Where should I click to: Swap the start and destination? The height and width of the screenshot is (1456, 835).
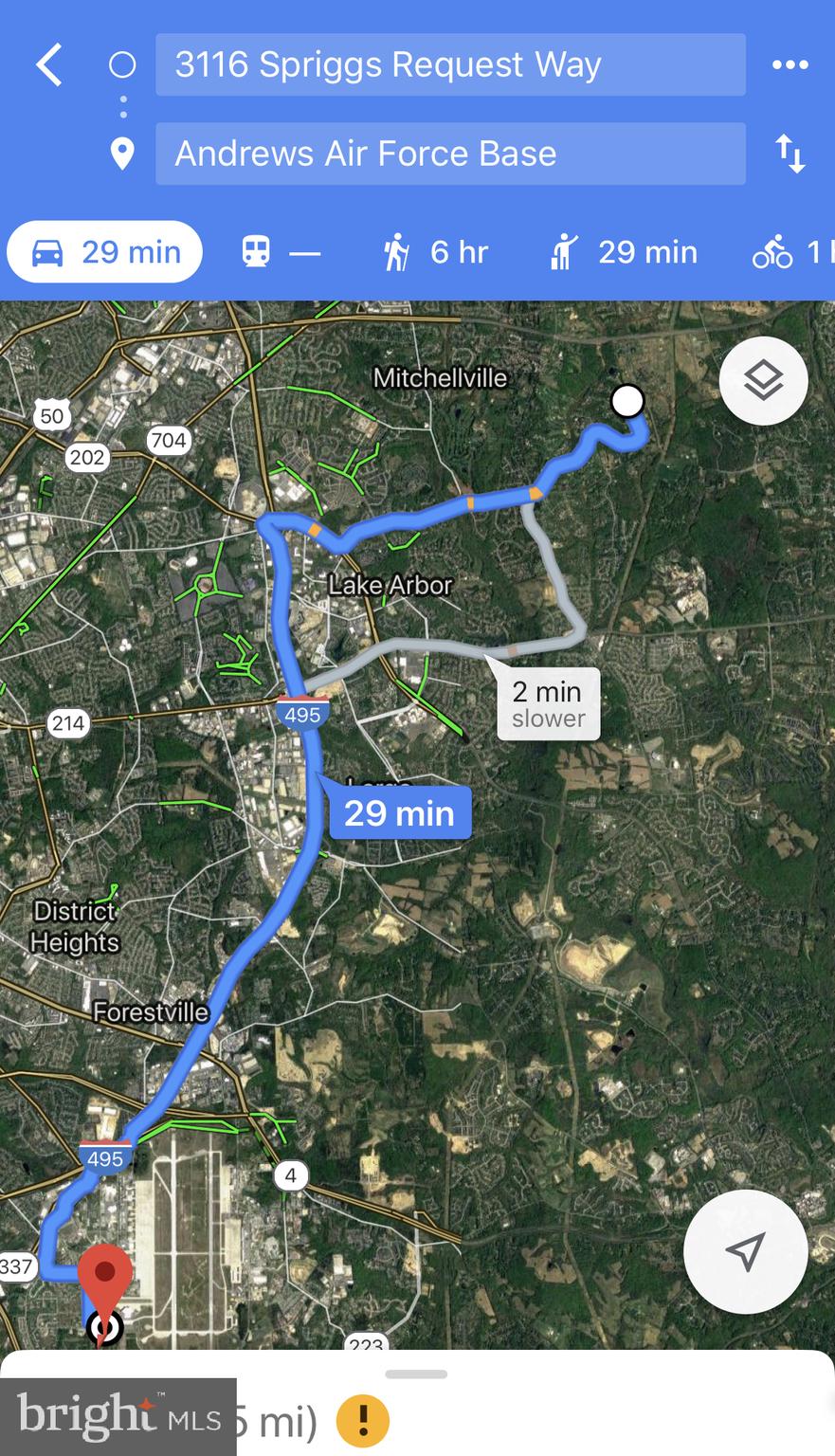790,154
